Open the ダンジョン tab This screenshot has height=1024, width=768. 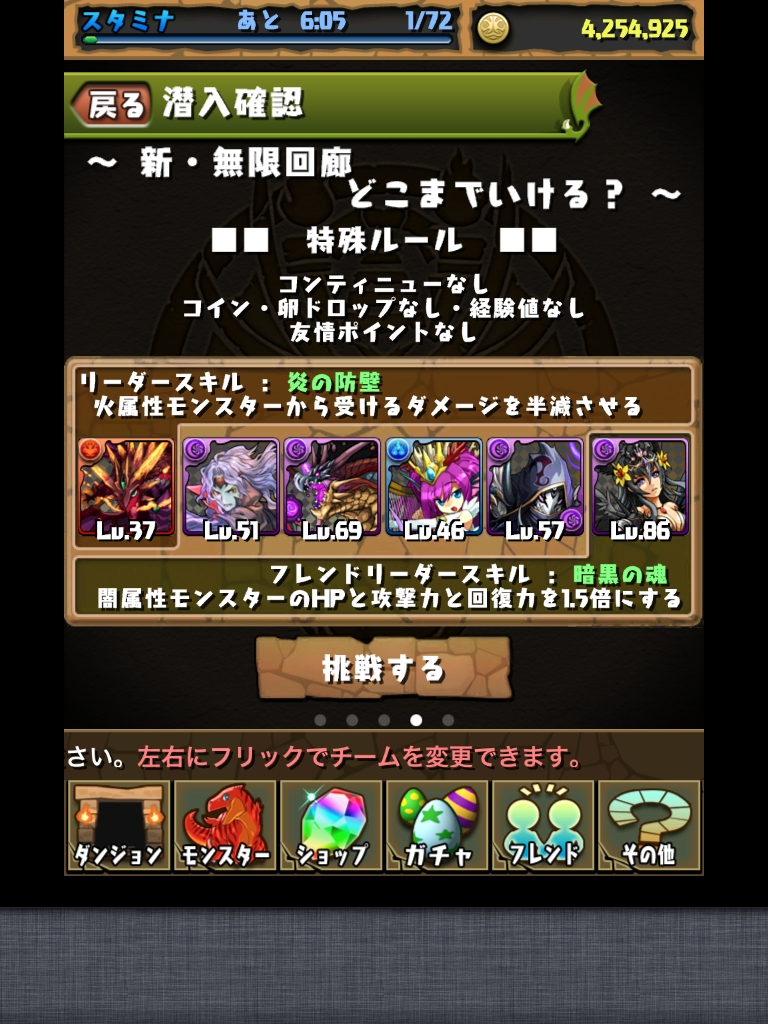pyautogui.click(x=118, y=827)
